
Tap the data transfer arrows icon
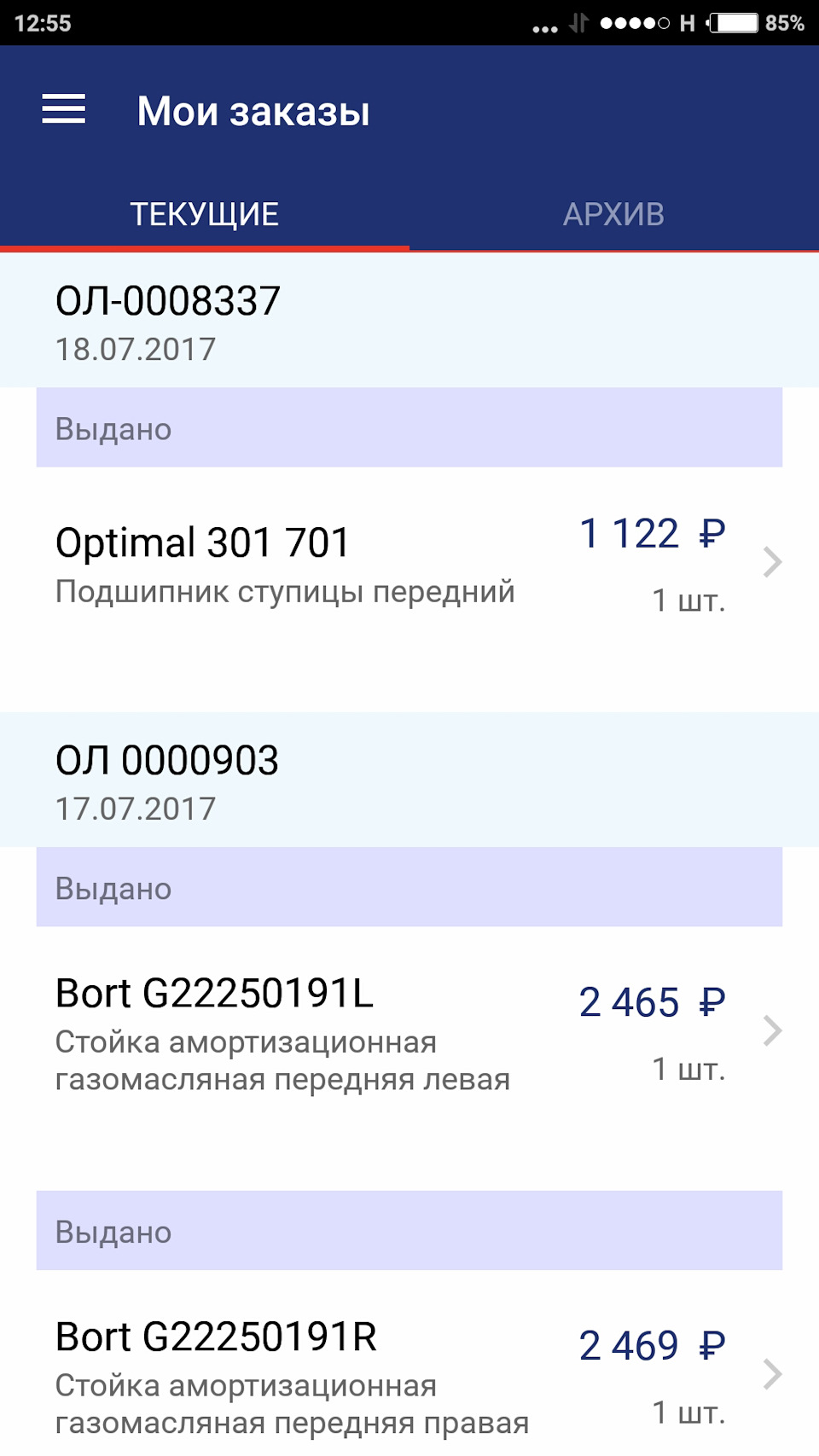[x=579, y=22]
